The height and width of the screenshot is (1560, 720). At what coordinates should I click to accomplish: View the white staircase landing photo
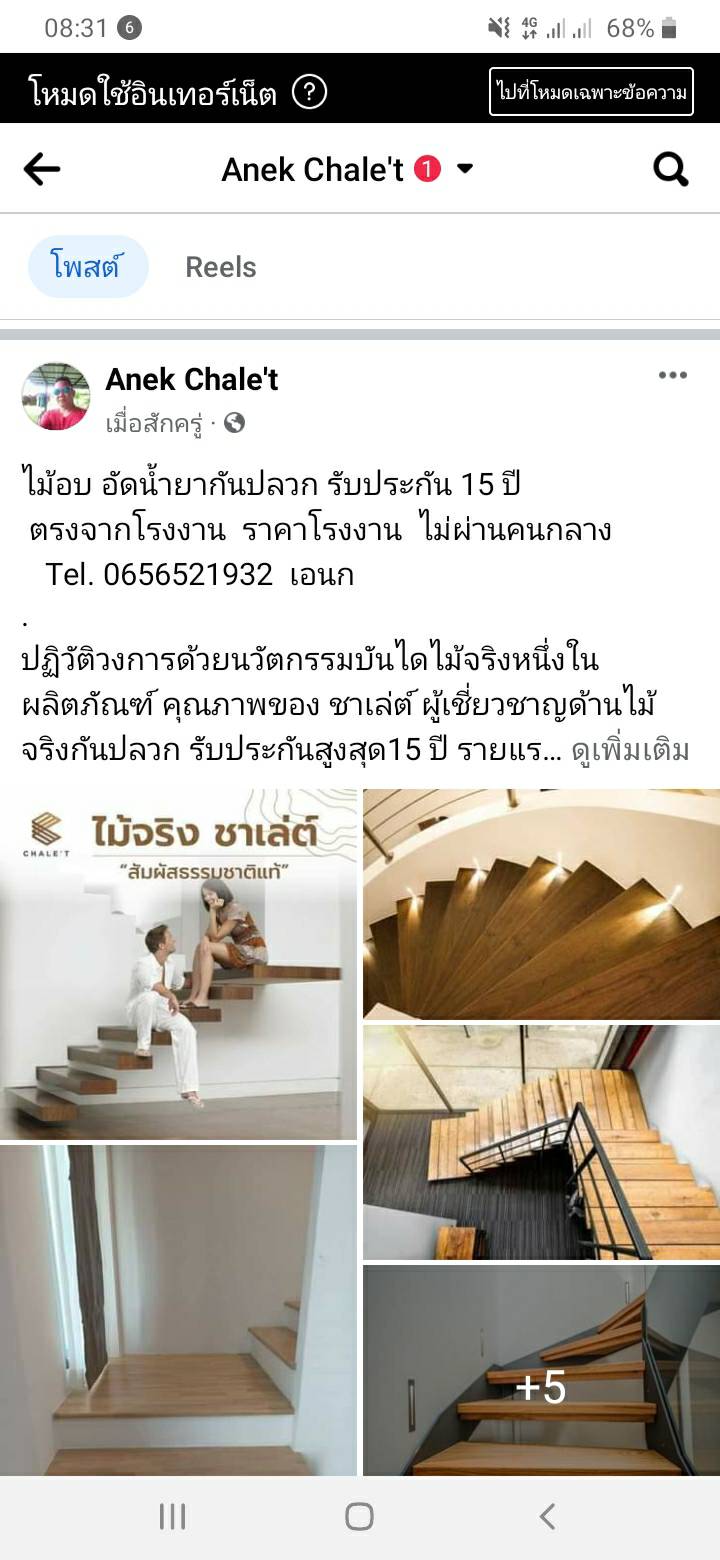pyautogui.click(x=178, y=1310)
